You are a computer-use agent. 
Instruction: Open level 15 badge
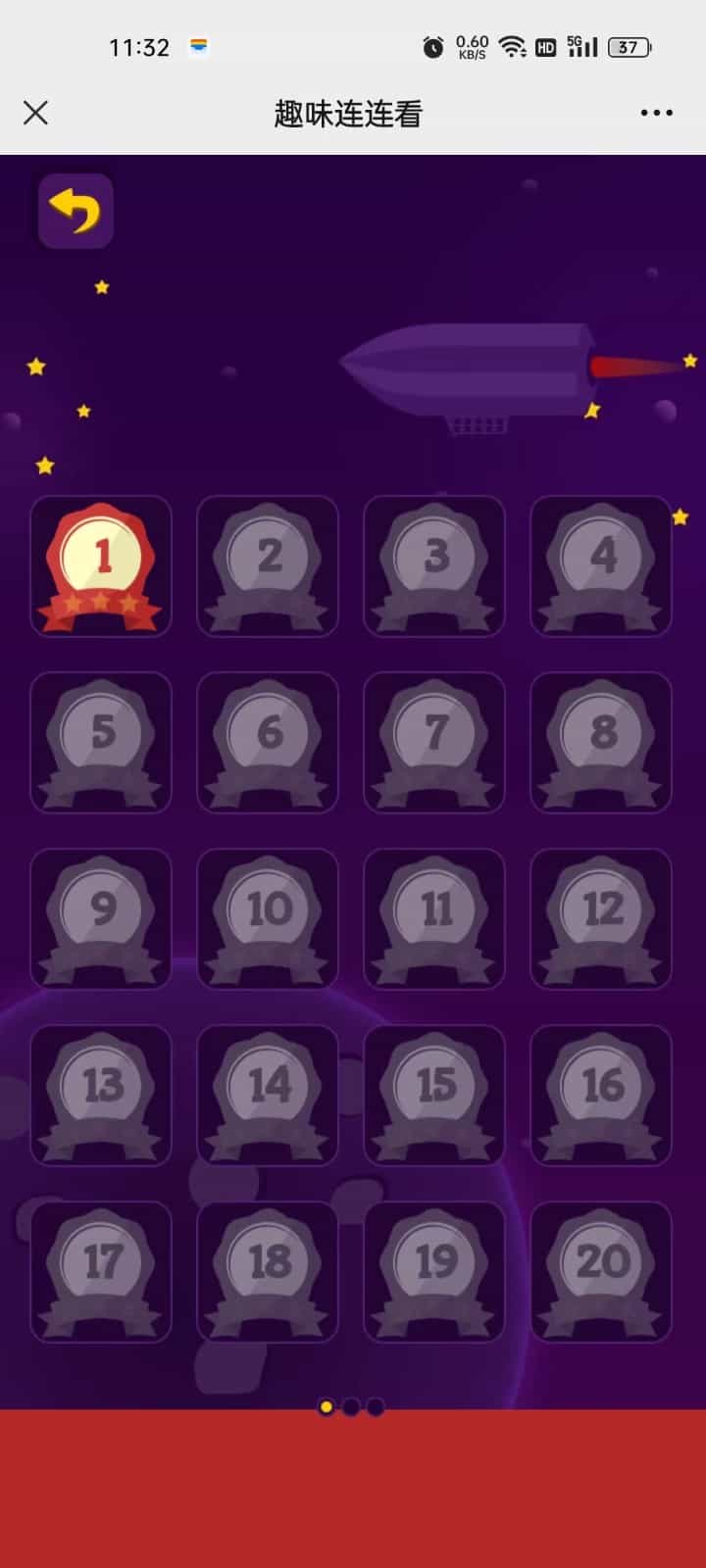[434, 1096]
